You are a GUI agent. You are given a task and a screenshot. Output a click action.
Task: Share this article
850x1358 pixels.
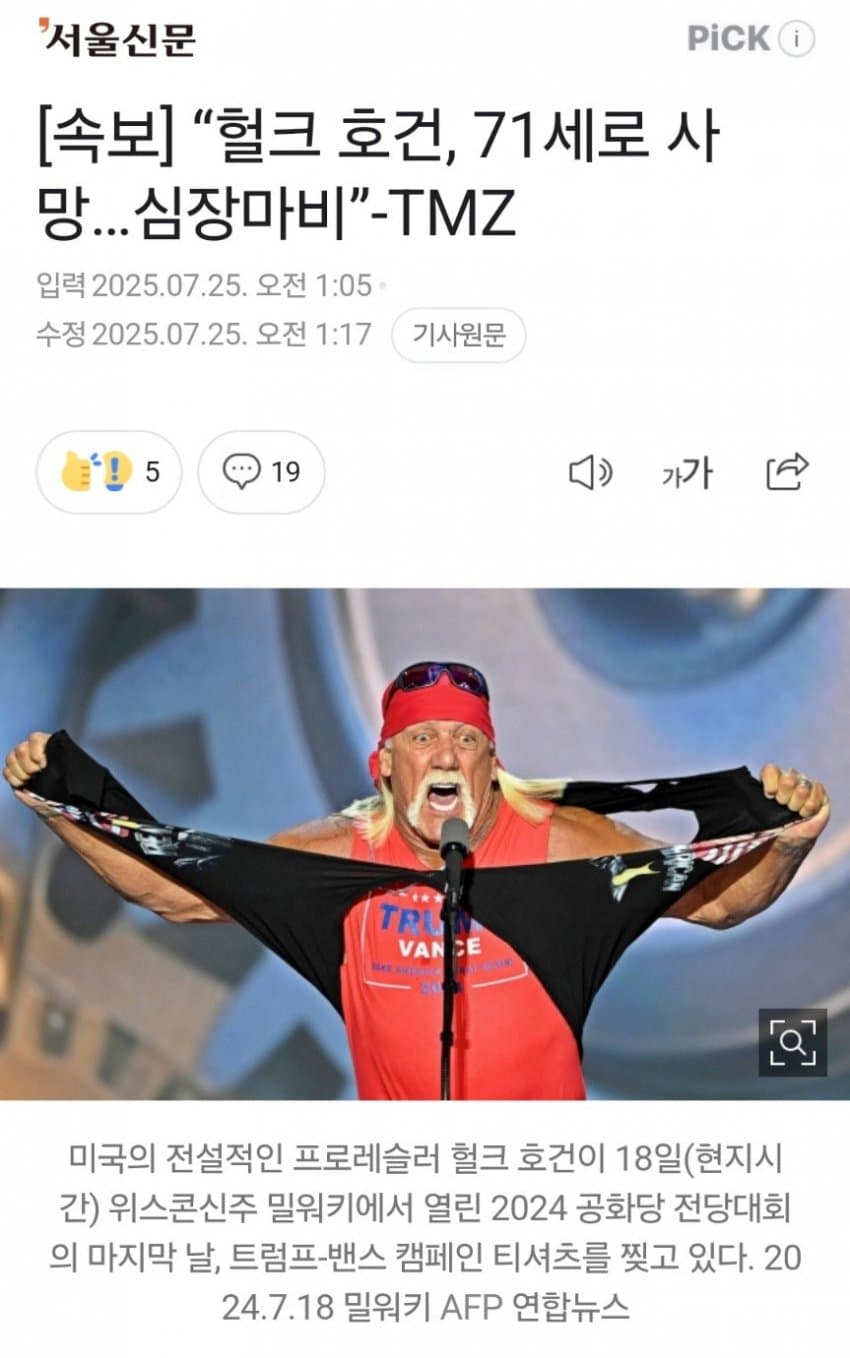[787, 472]
